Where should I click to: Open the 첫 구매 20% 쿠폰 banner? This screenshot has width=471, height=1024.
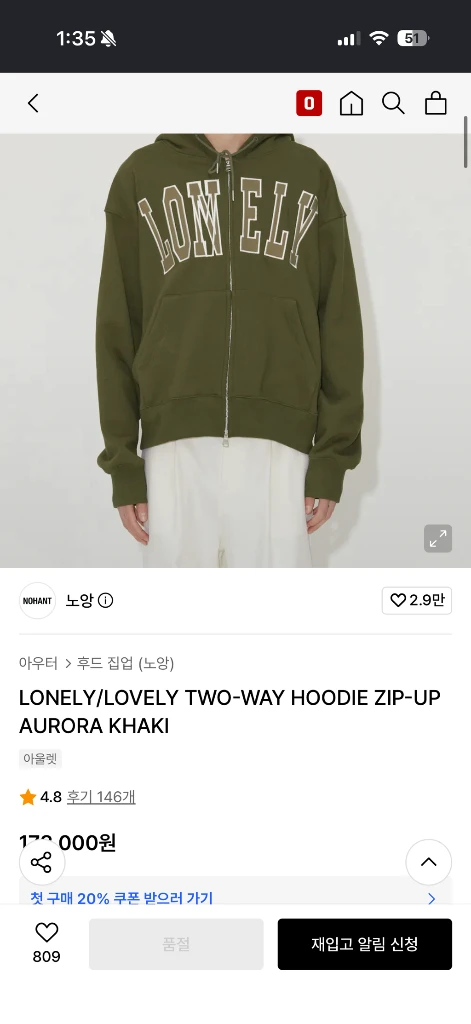pos(235,897)
